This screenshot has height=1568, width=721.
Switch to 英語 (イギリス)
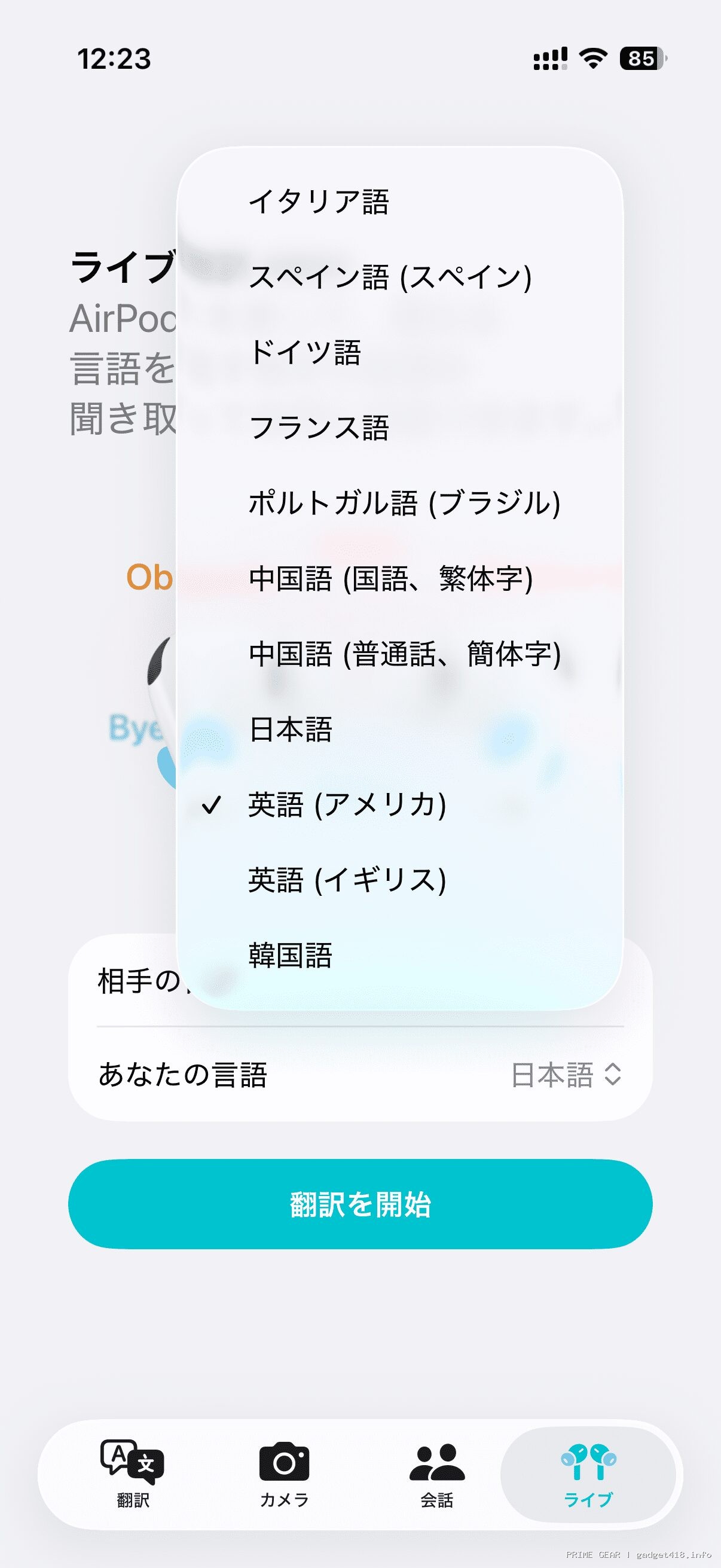pyautogui.click(x=347, y=880)
